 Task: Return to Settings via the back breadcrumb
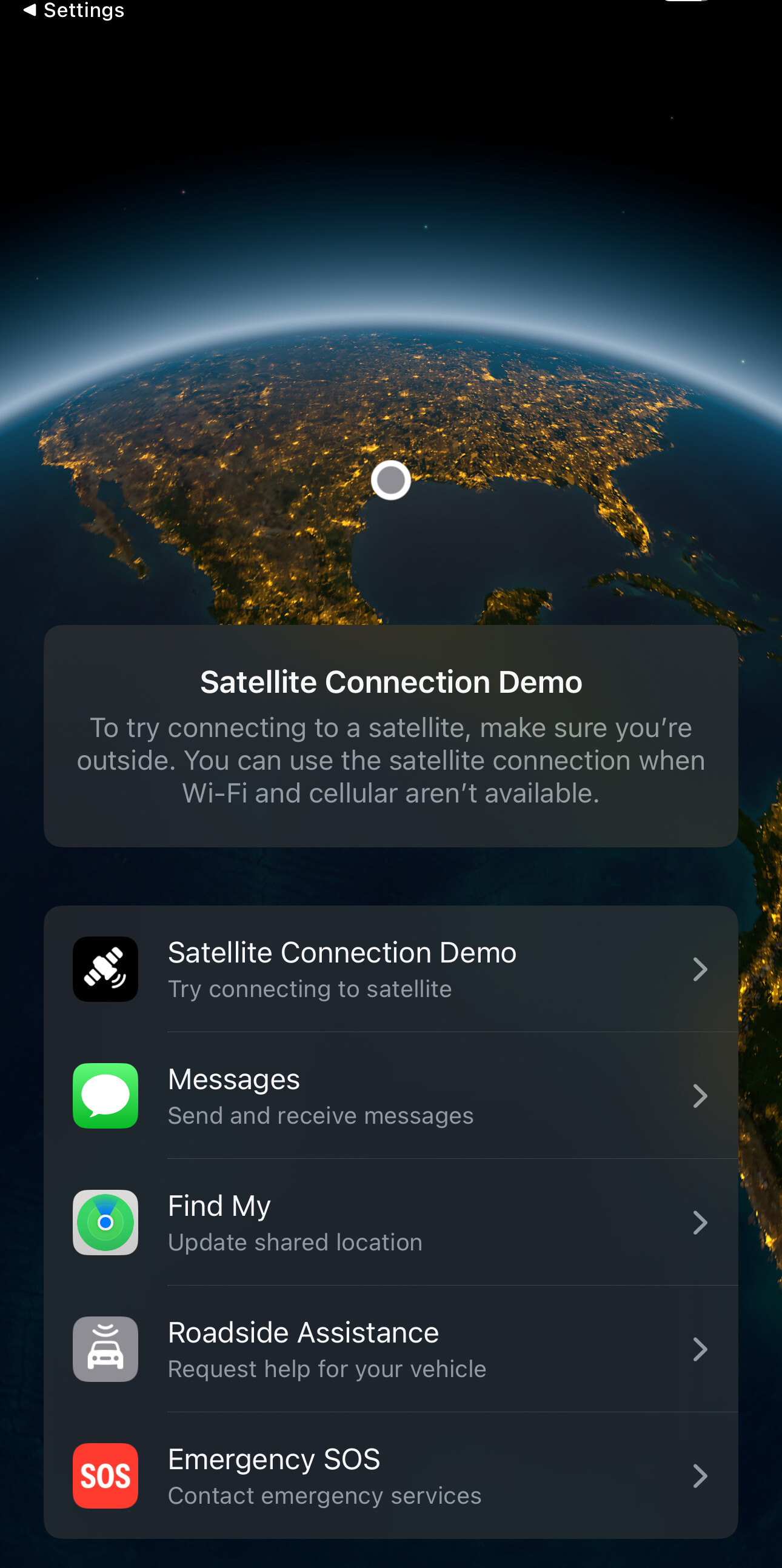coord(73,10)
